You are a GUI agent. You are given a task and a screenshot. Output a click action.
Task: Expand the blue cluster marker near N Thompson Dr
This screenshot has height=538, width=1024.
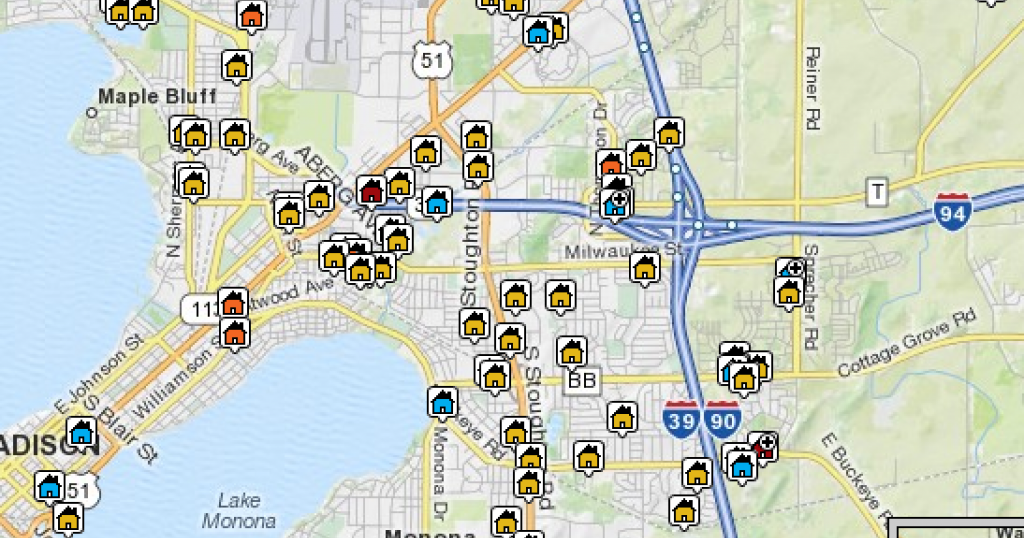(616, 202)
